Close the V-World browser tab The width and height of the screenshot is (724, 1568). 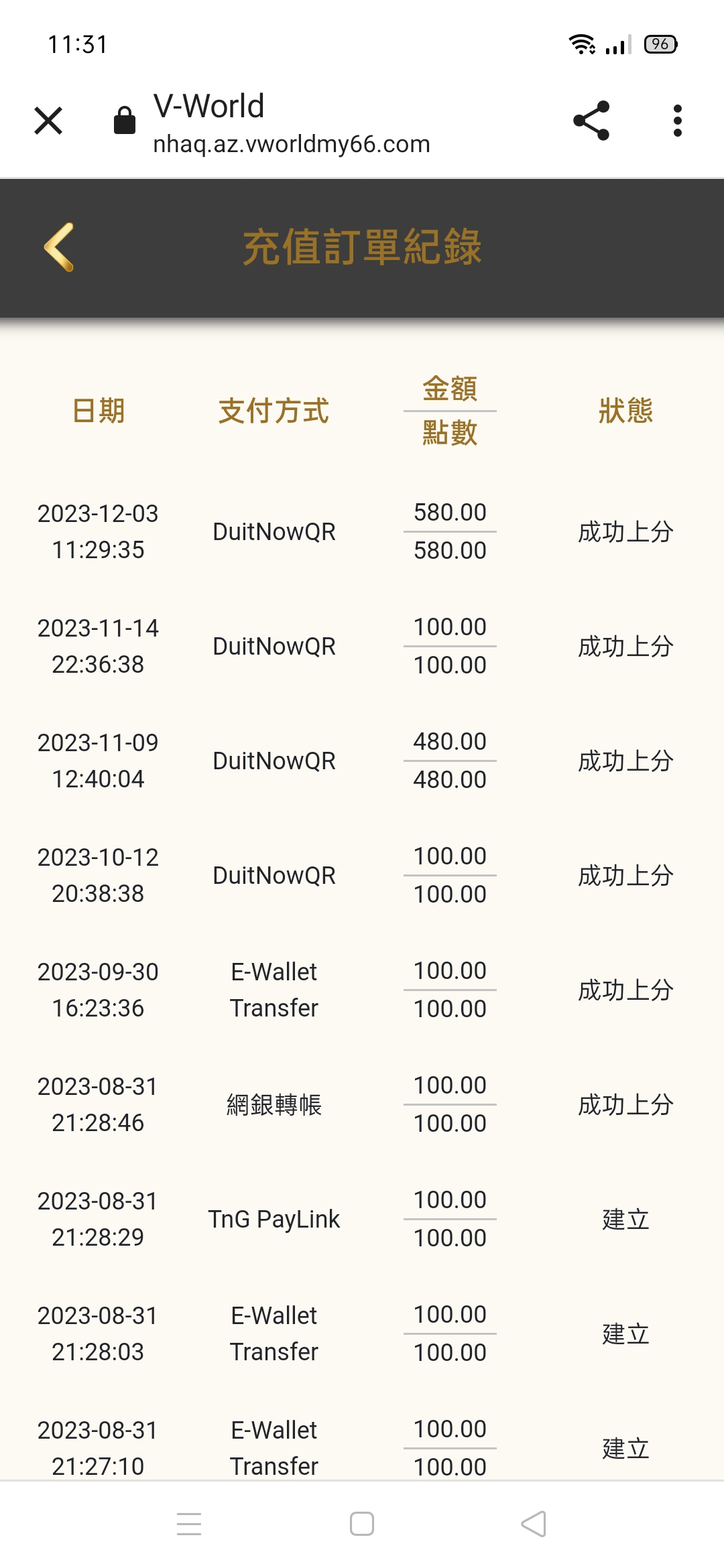pos(48,121)
